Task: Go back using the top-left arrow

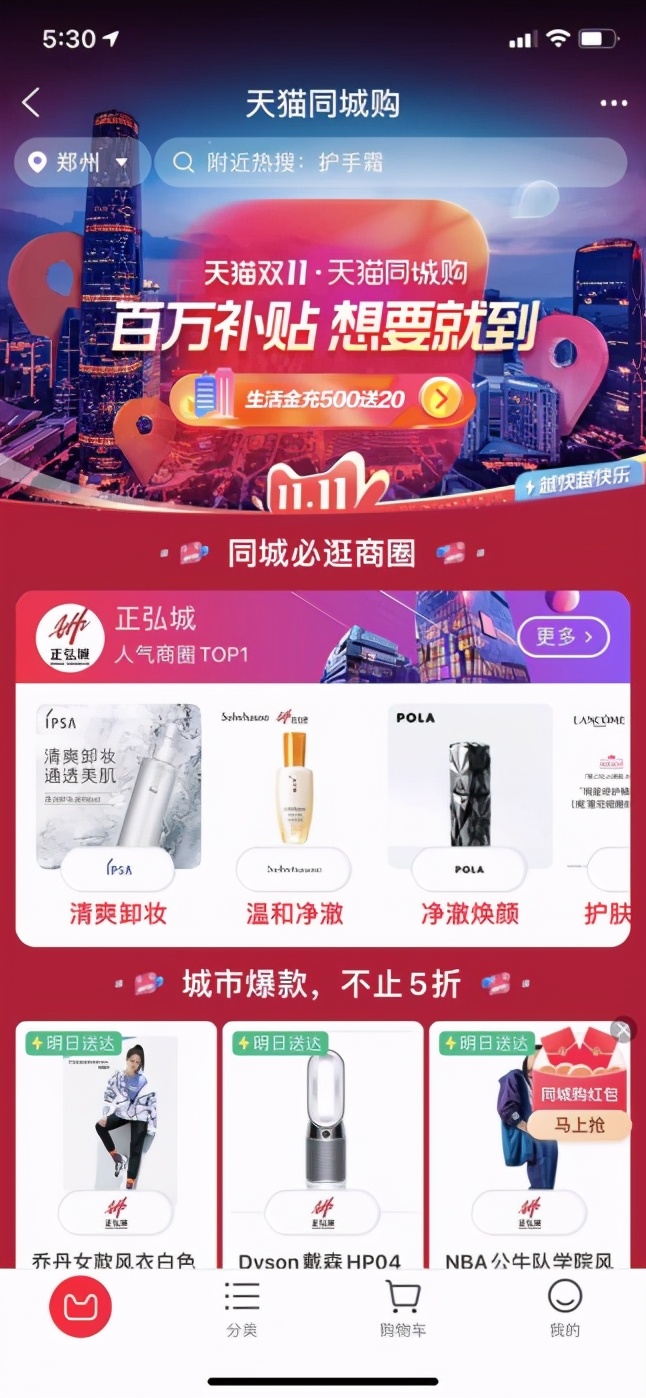Action: pyautogui.click(x=32, y=102)
